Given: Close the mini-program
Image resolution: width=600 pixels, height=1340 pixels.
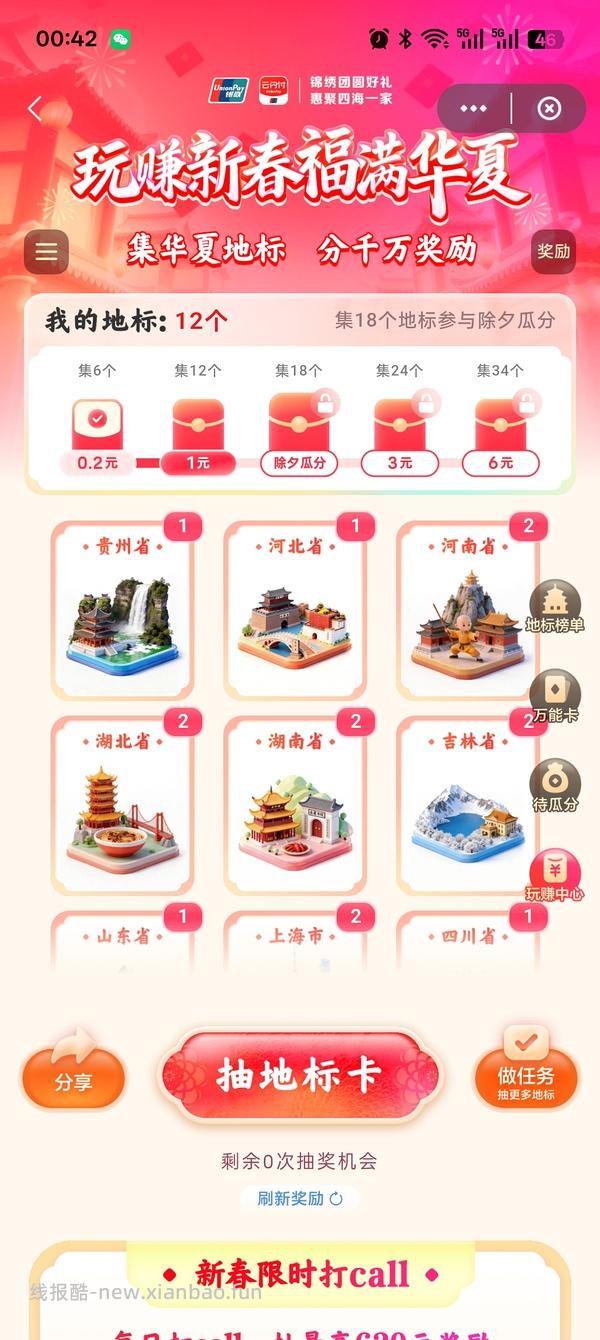Looking at the screenshot, I should [x=549, y=109].
